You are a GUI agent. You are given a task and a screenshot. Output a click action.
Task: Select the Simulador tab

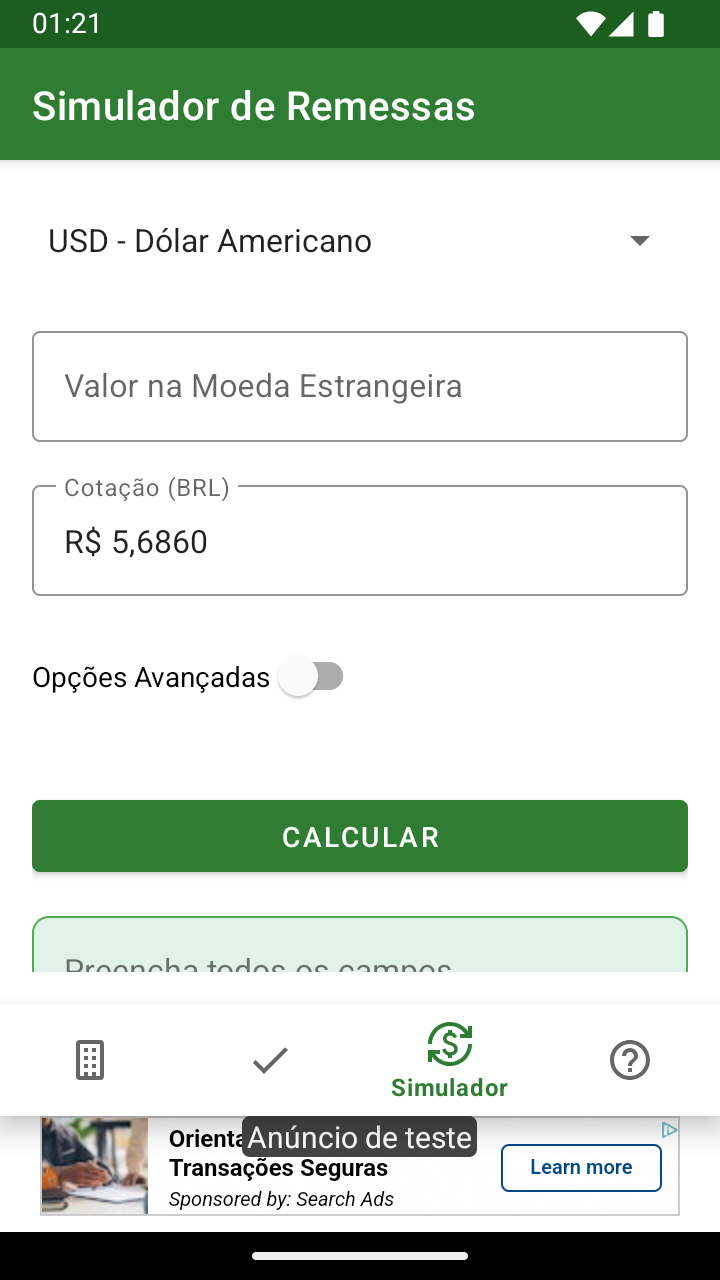click(450, 1060)
